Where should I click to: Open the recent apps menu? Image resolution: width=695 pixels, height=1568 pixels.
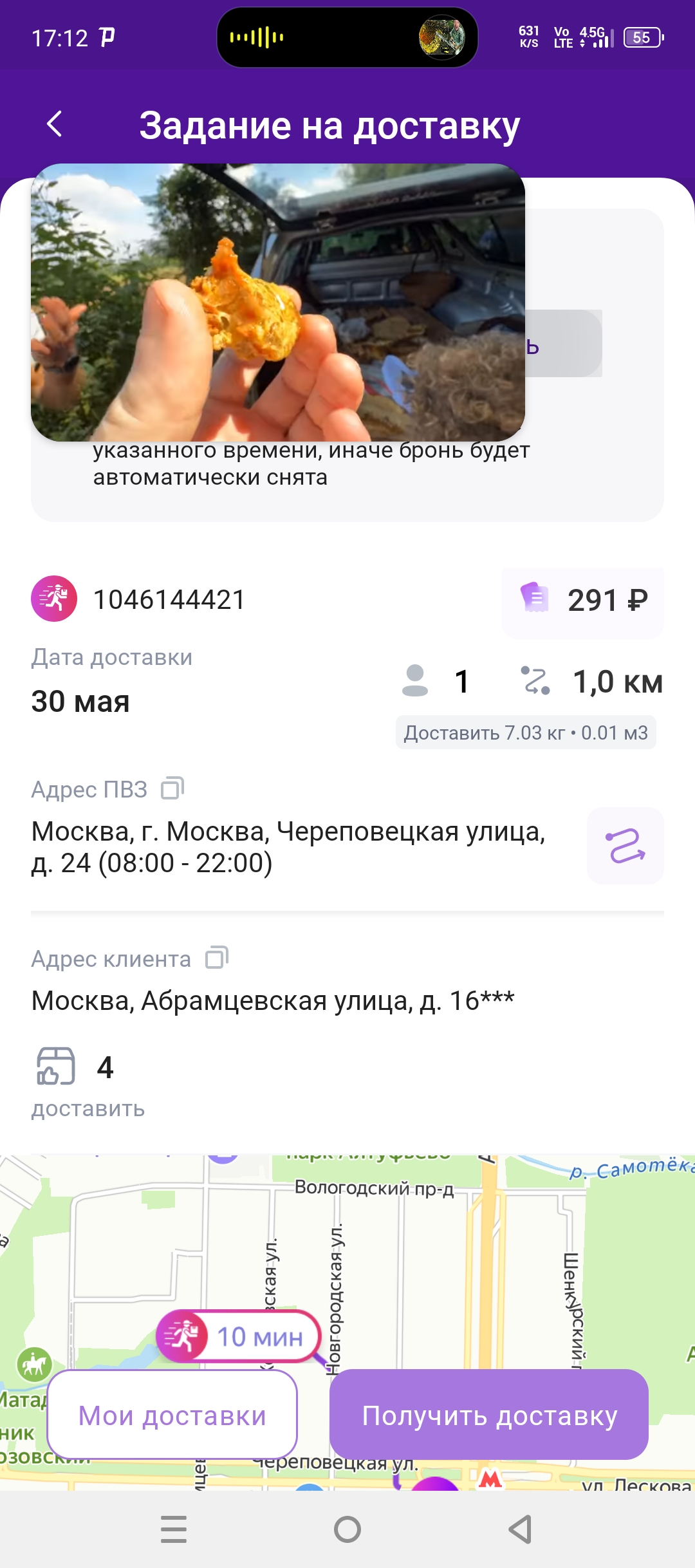(174, 1529)
